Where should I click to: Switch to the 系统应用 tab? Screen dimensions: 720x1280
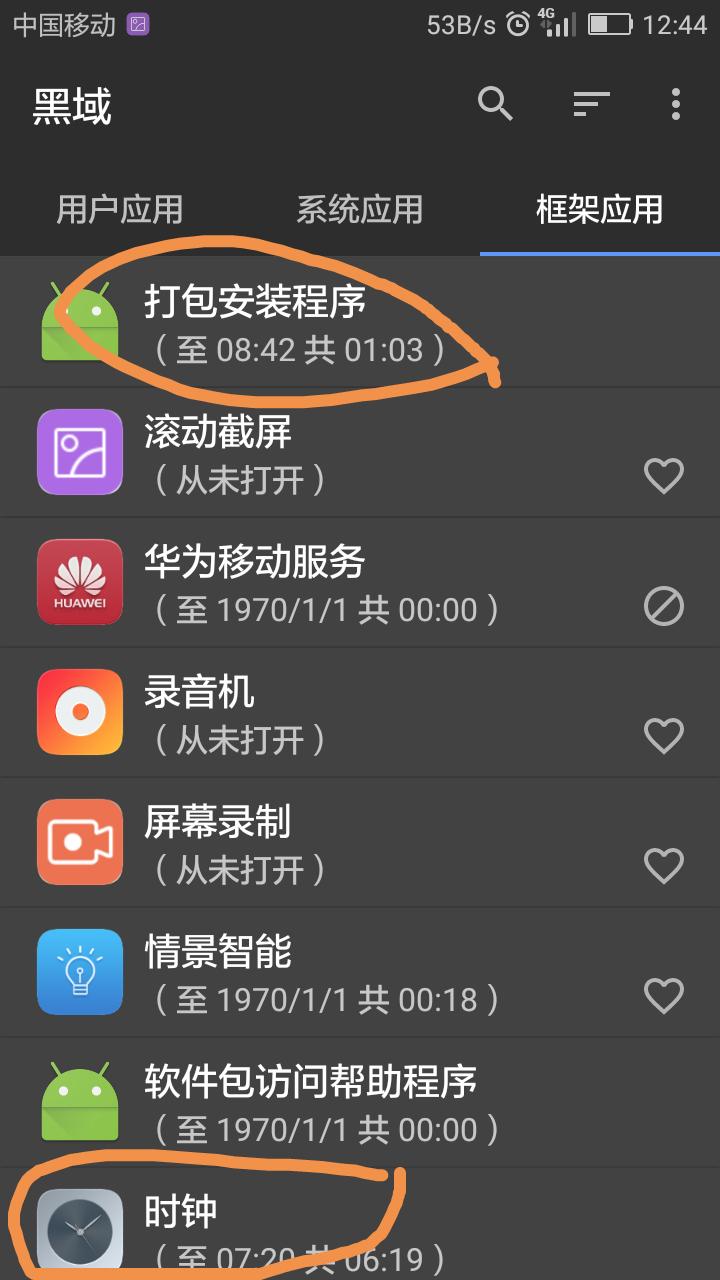click(360, 210)
